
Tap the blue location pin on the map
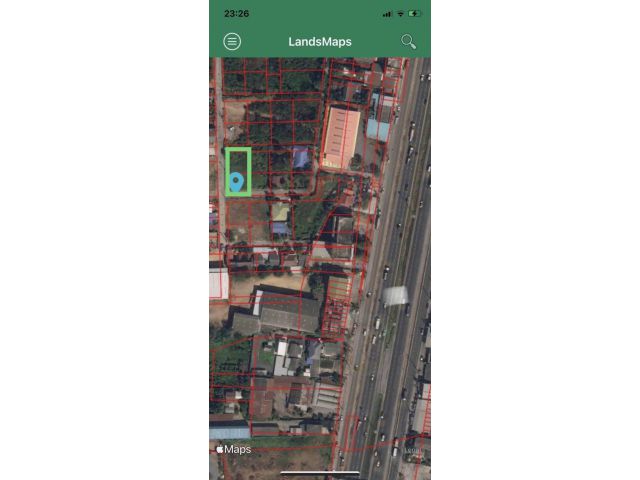click(x=237, y=181)
